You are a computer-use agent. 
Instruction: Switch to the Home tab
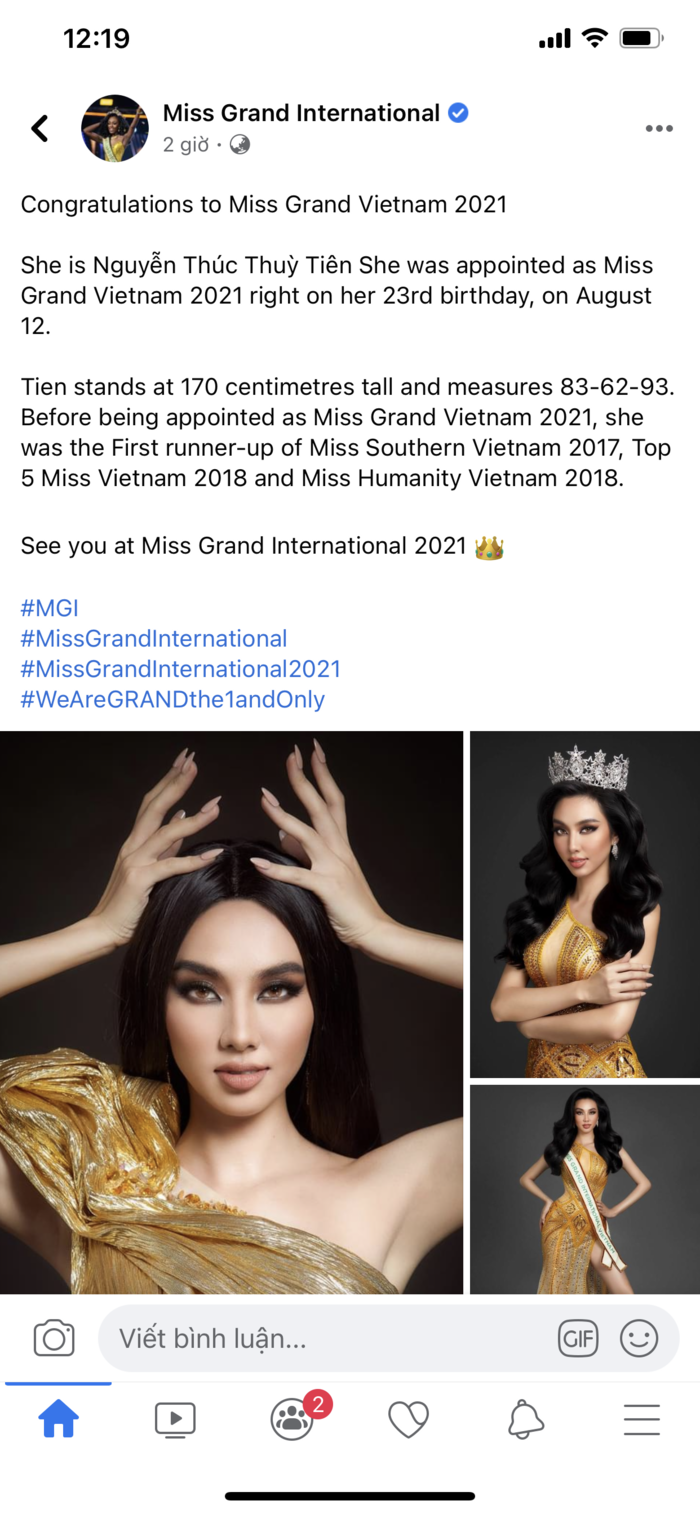(58, 1419)
